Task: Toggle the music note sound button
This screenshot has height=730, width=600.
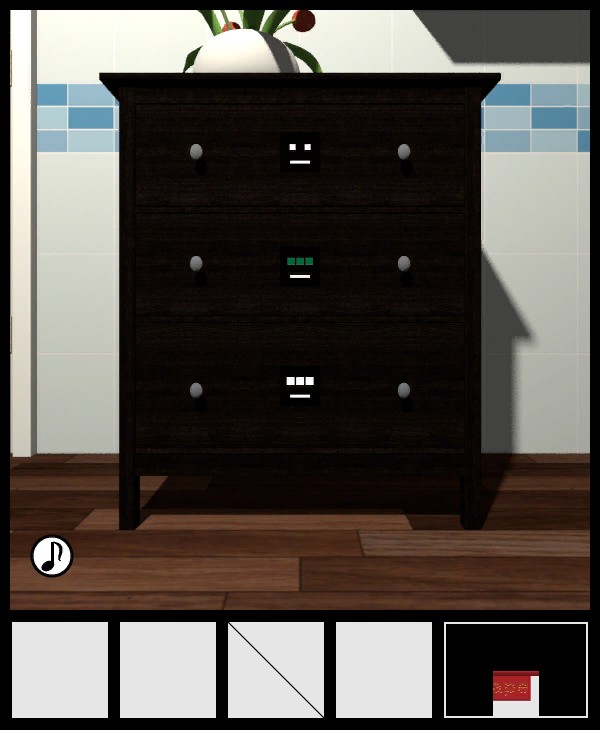Action: click(52, 556)
